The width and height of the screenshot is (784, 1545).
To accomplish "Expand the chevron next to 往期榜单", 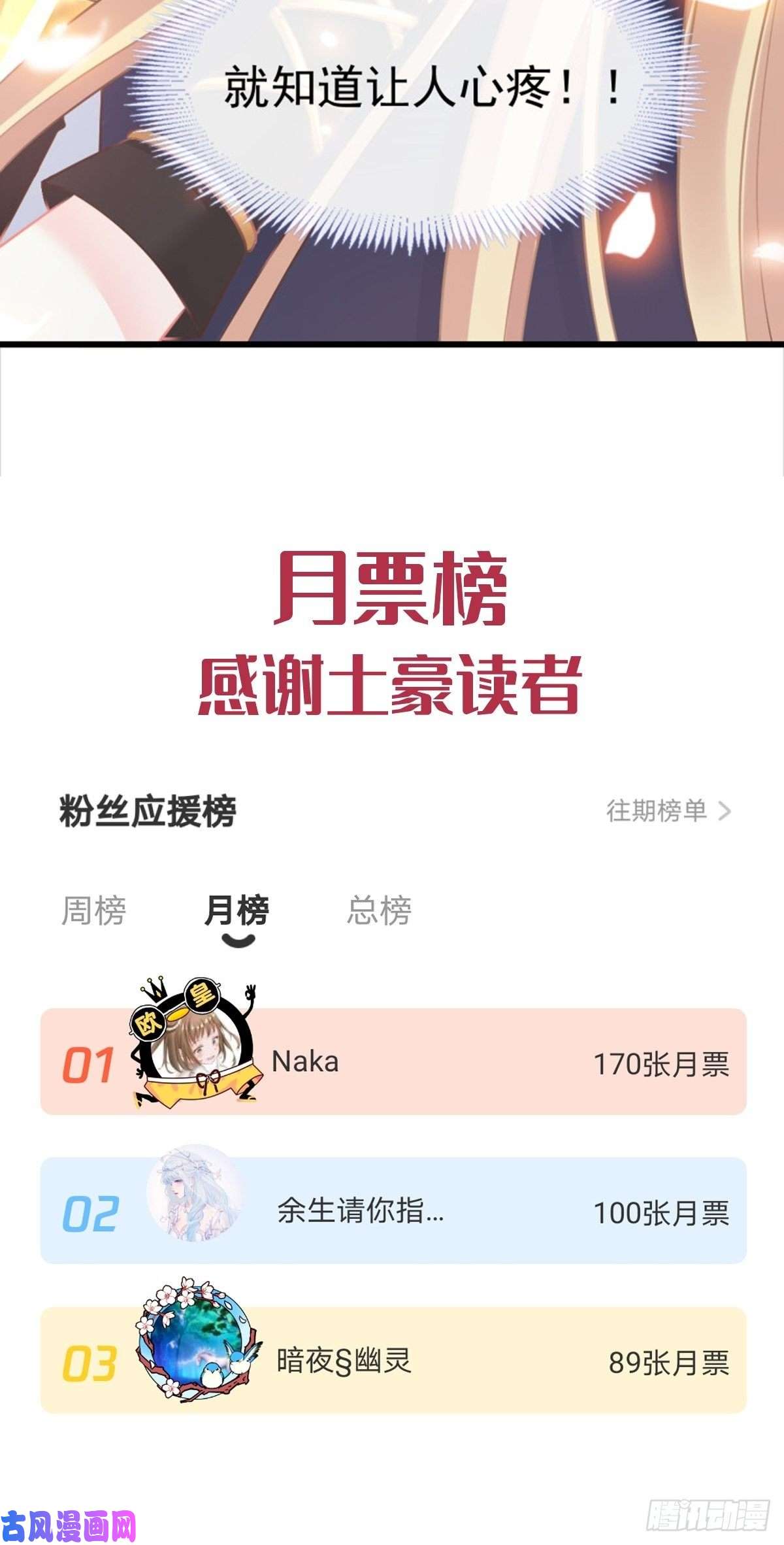I will 725,810.
